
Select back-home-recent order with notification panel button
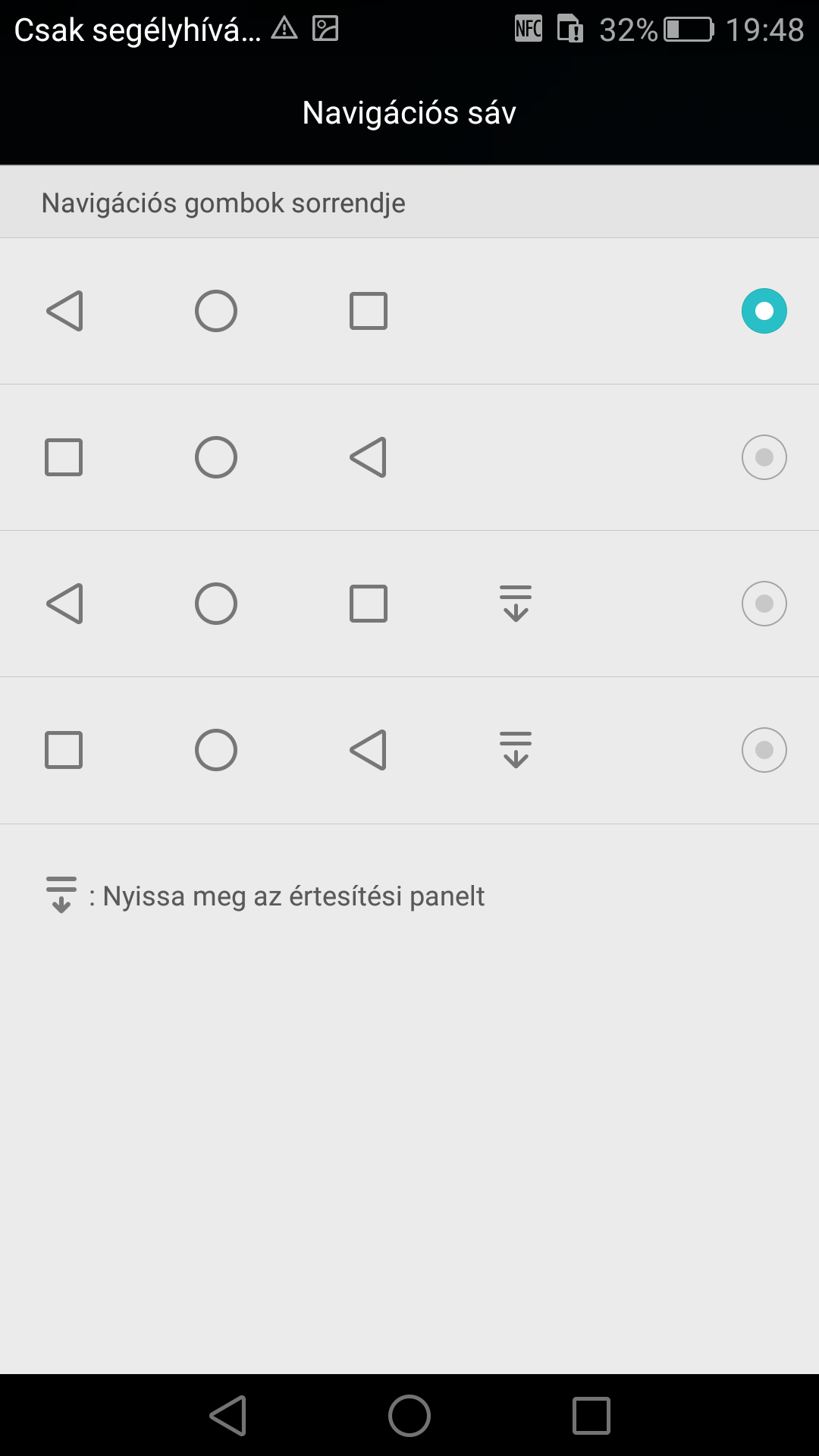(764, 604)
